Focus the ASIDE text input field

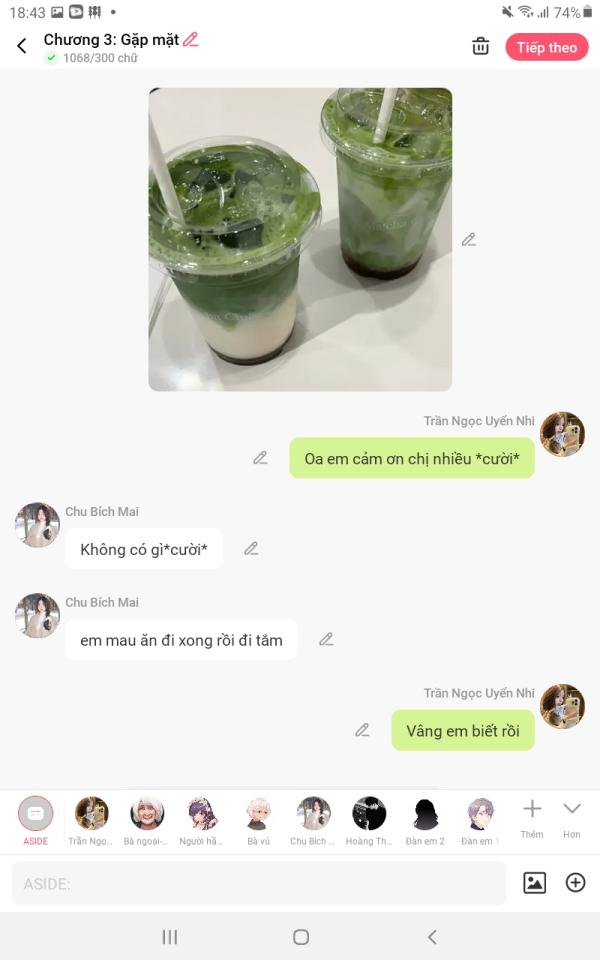click(258, 883)
